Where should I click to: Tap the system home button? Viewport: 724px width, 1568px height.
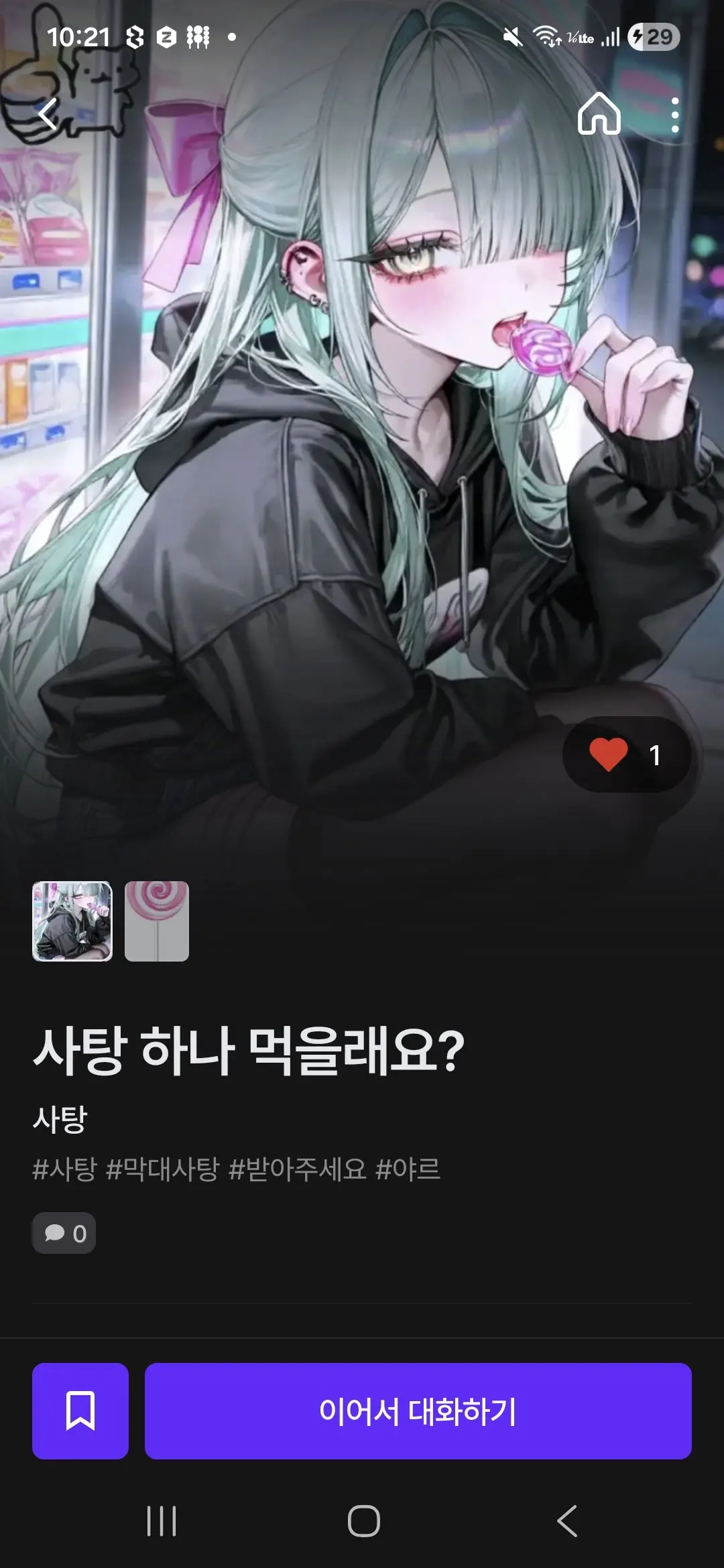pyautogui.click(x=364, y=1521)
